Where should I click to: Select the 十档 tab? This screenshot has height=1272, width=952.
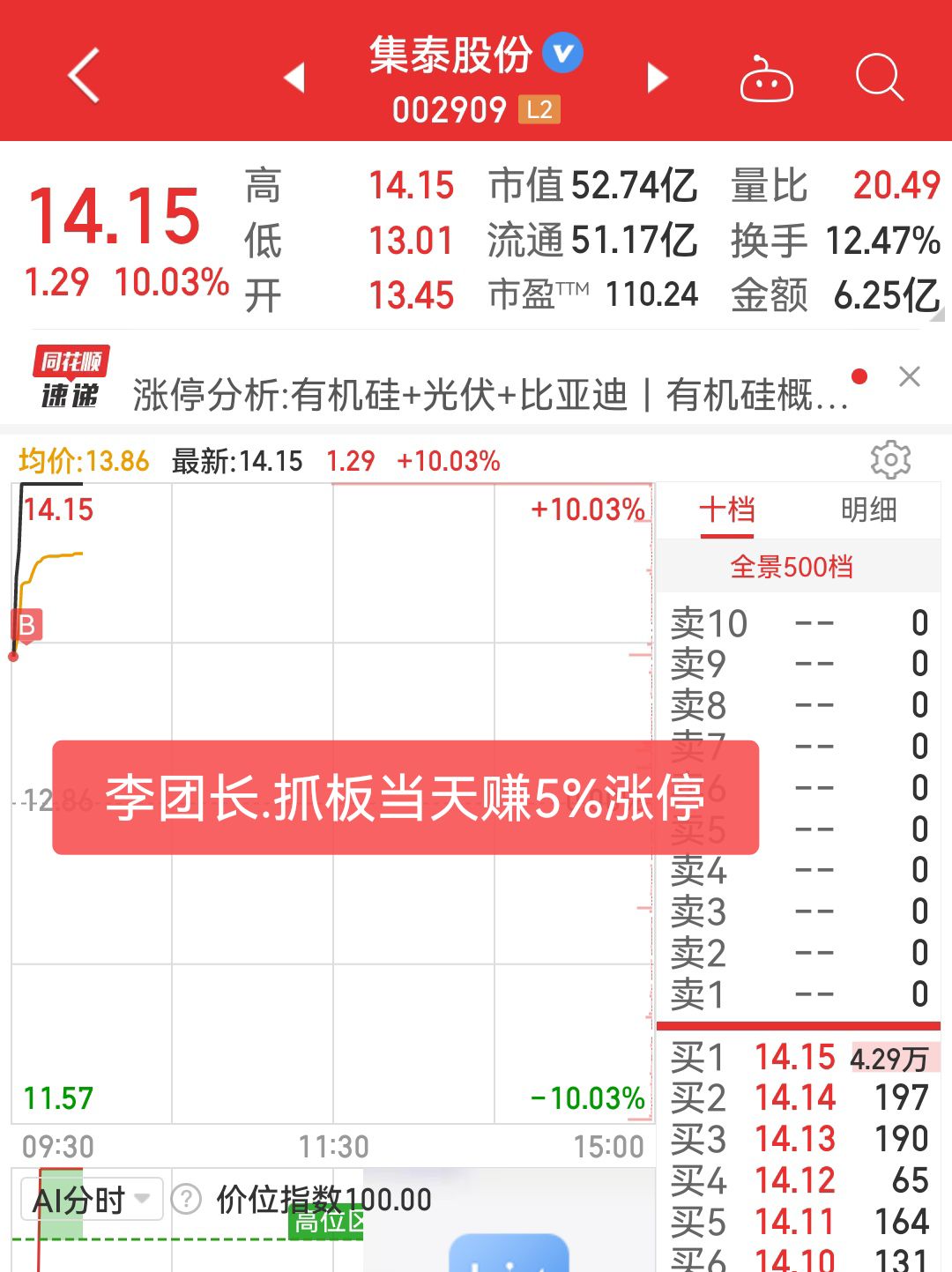click(x=727, y=510)
